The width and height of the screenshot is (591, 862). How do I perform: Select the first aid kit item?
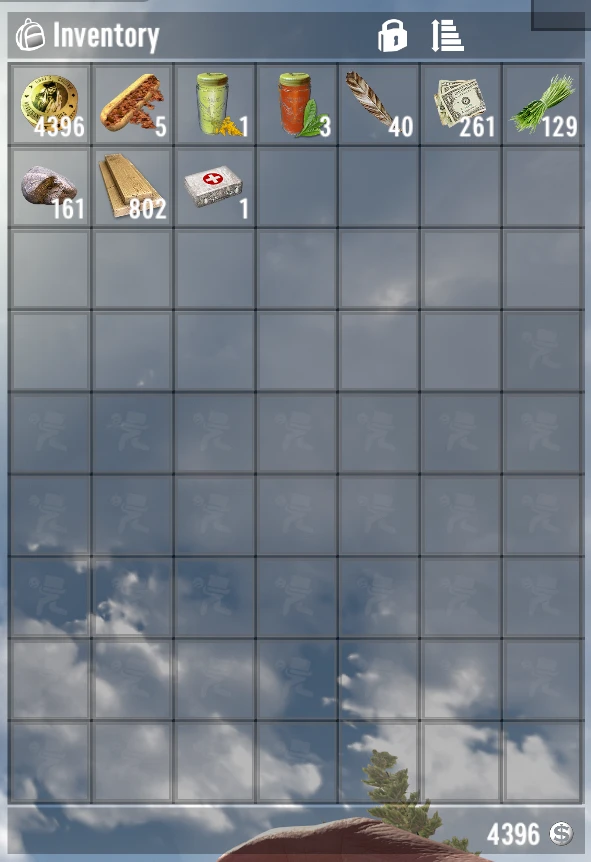(x=215, y=187)
